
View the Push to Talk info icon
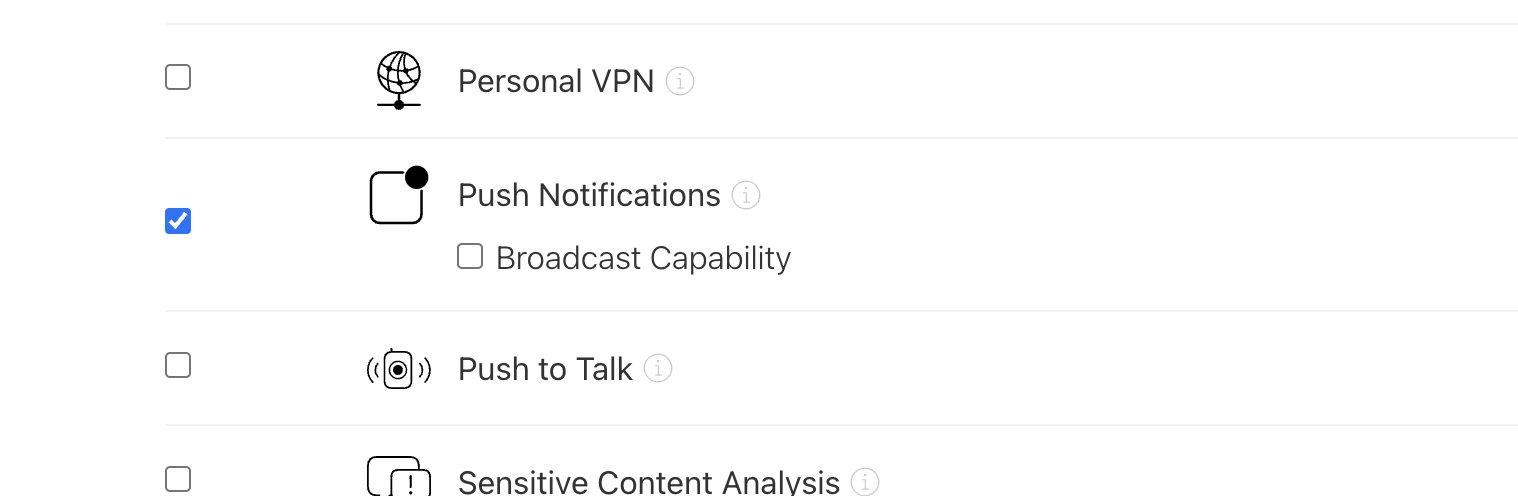coord(658,369)
